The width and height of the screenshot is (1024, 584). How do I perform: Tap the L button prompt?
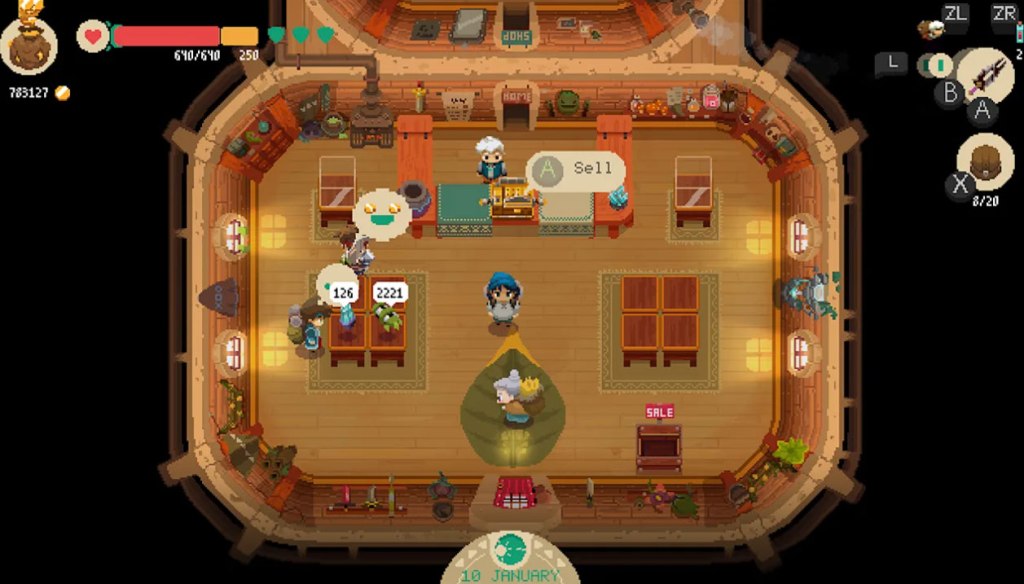[890, 64]
